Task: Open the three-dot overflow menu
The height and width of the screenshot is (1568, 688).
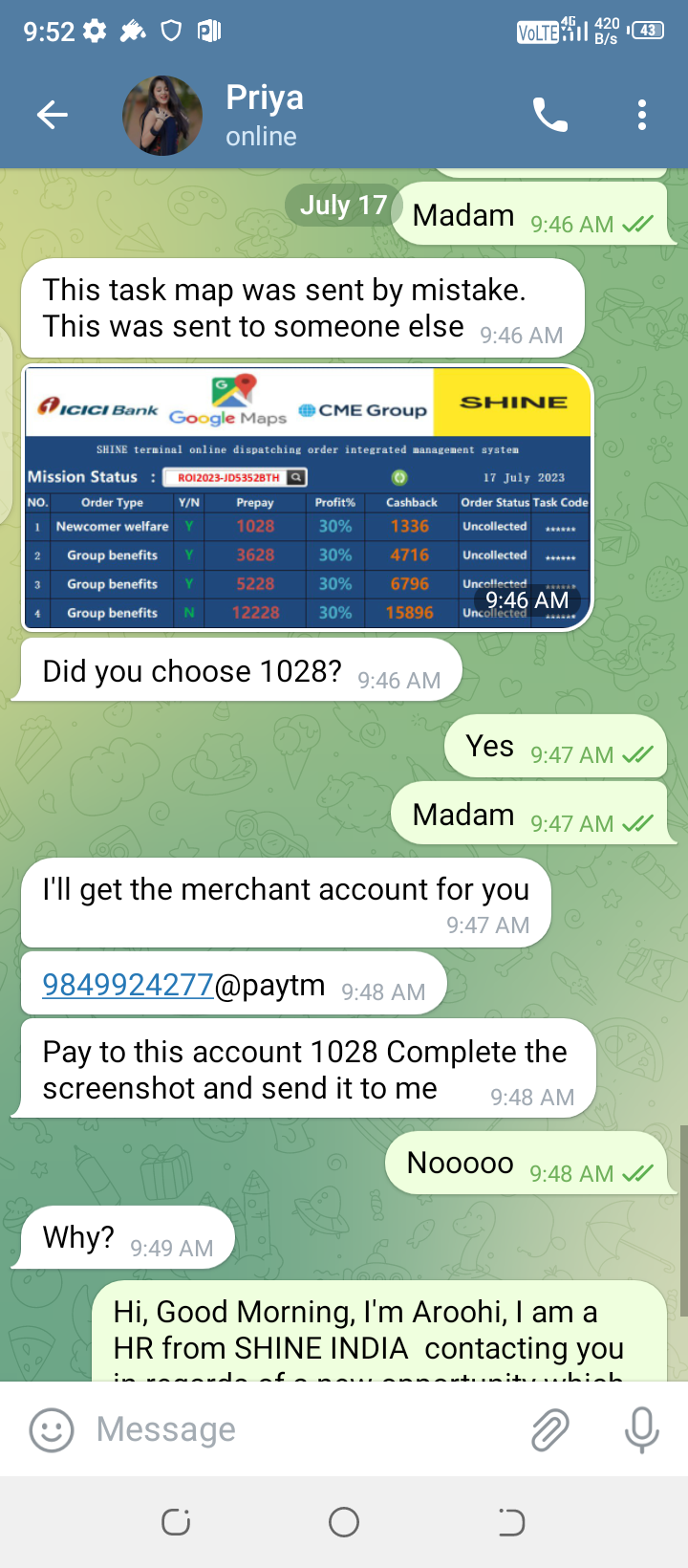Action: click(642, 116)
